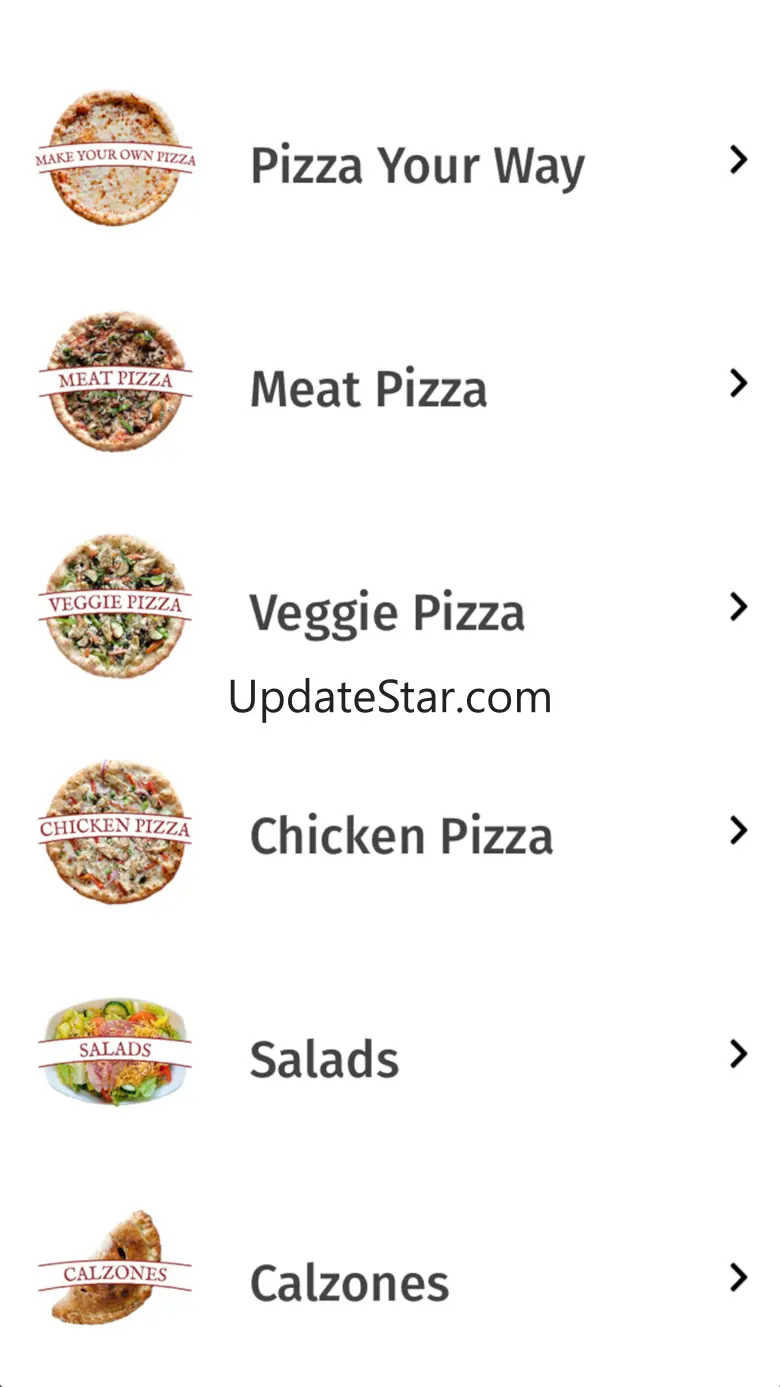Screen dimensions: 780x1387
Task: Open the Calzones menu row
Action: [x=349, y=1283]
